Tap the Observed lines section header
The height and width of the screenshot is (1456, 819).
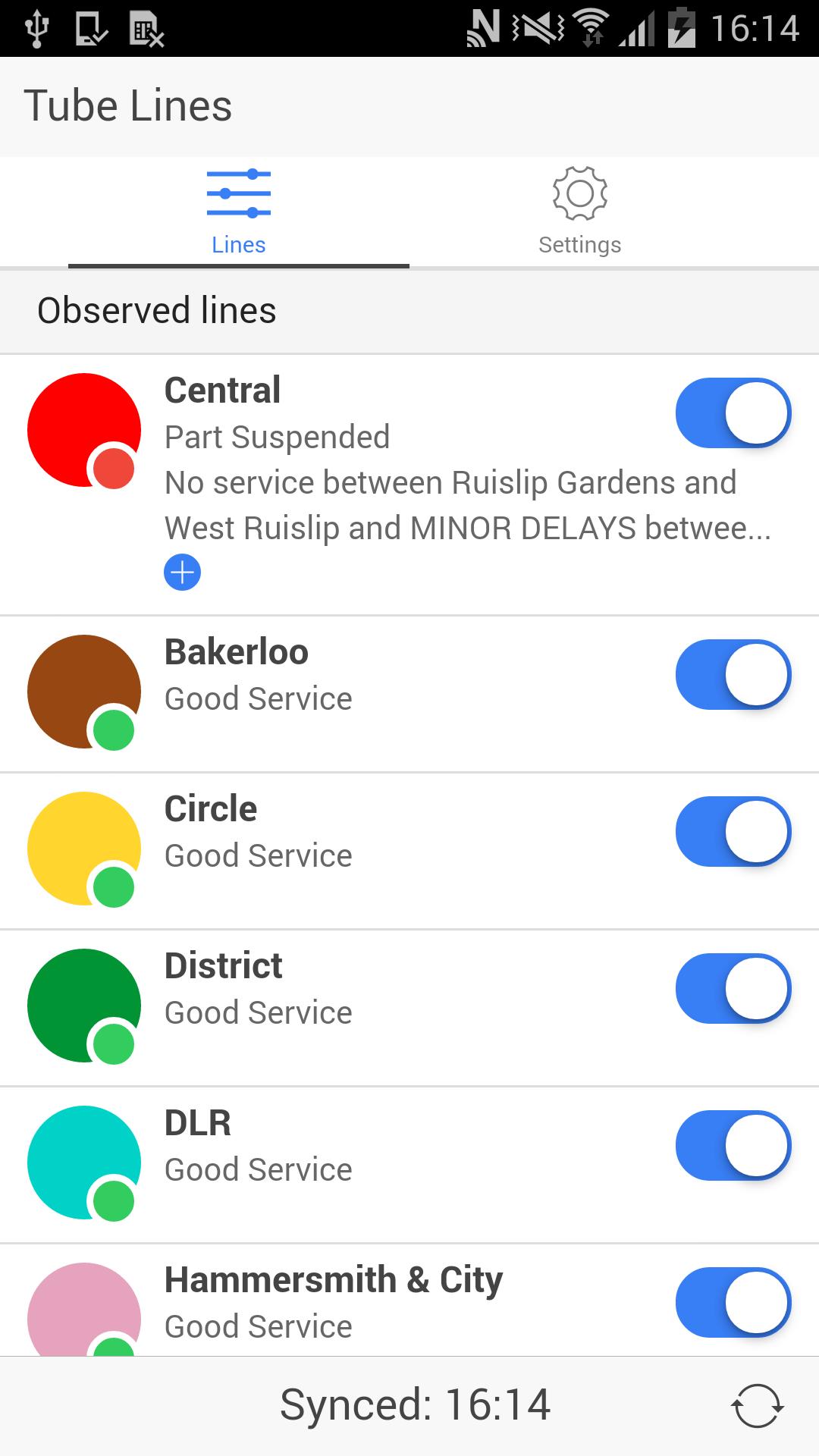157,311
